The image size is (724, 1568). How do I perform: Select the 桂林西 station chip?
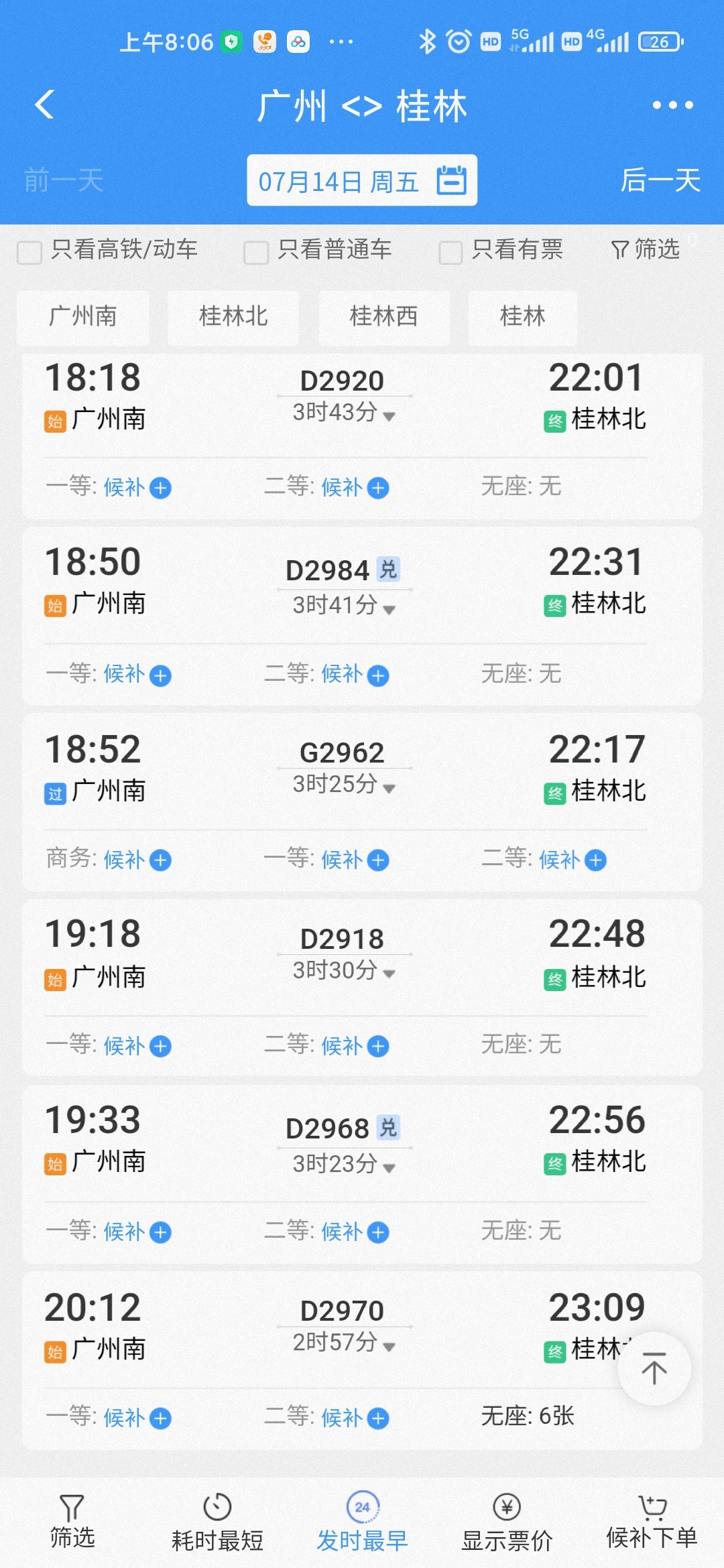tap(383, 316)
